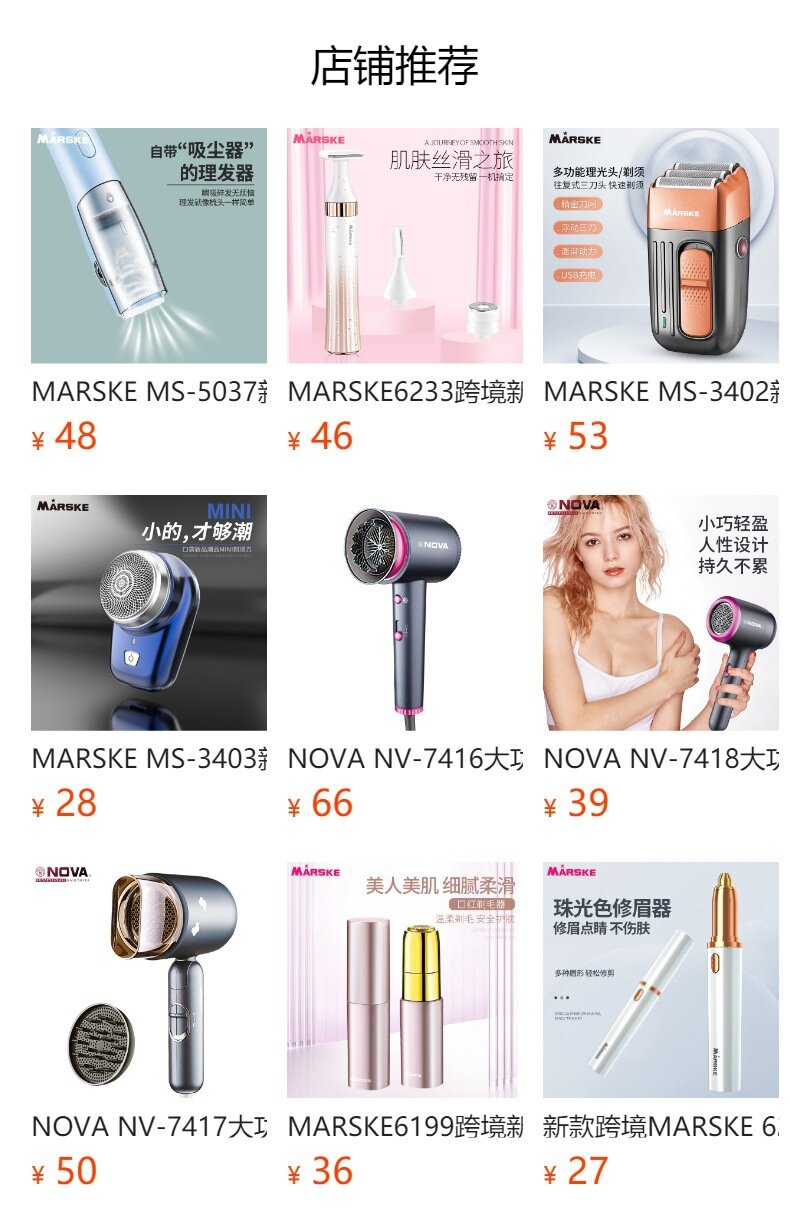The height and width of the screenshot is (1230, 790).
Task: Open the MARSKE MS-5037 hair clipper product
Action: (148, 246)
